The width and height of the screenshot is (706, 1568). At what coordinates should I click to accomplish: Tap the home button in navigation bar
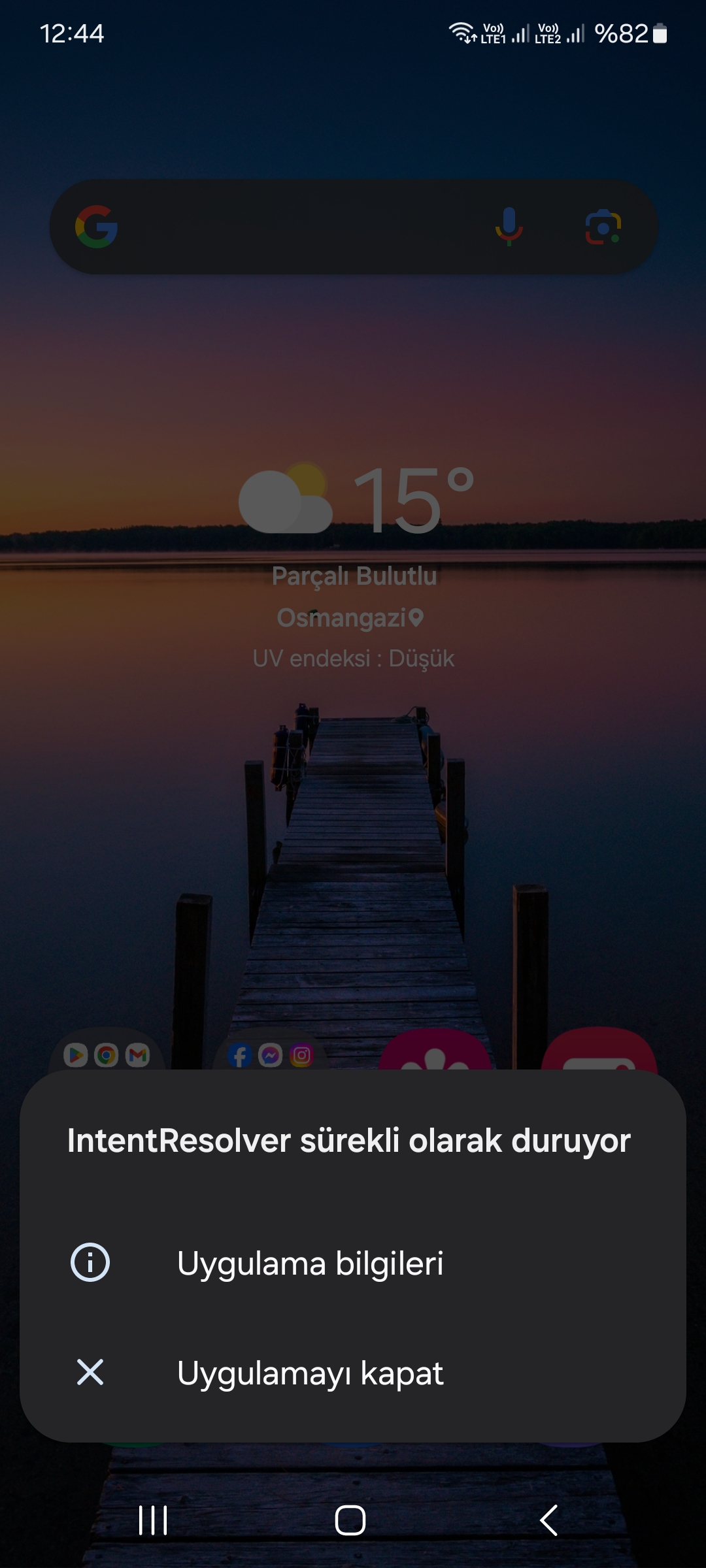coord(350,1520)
